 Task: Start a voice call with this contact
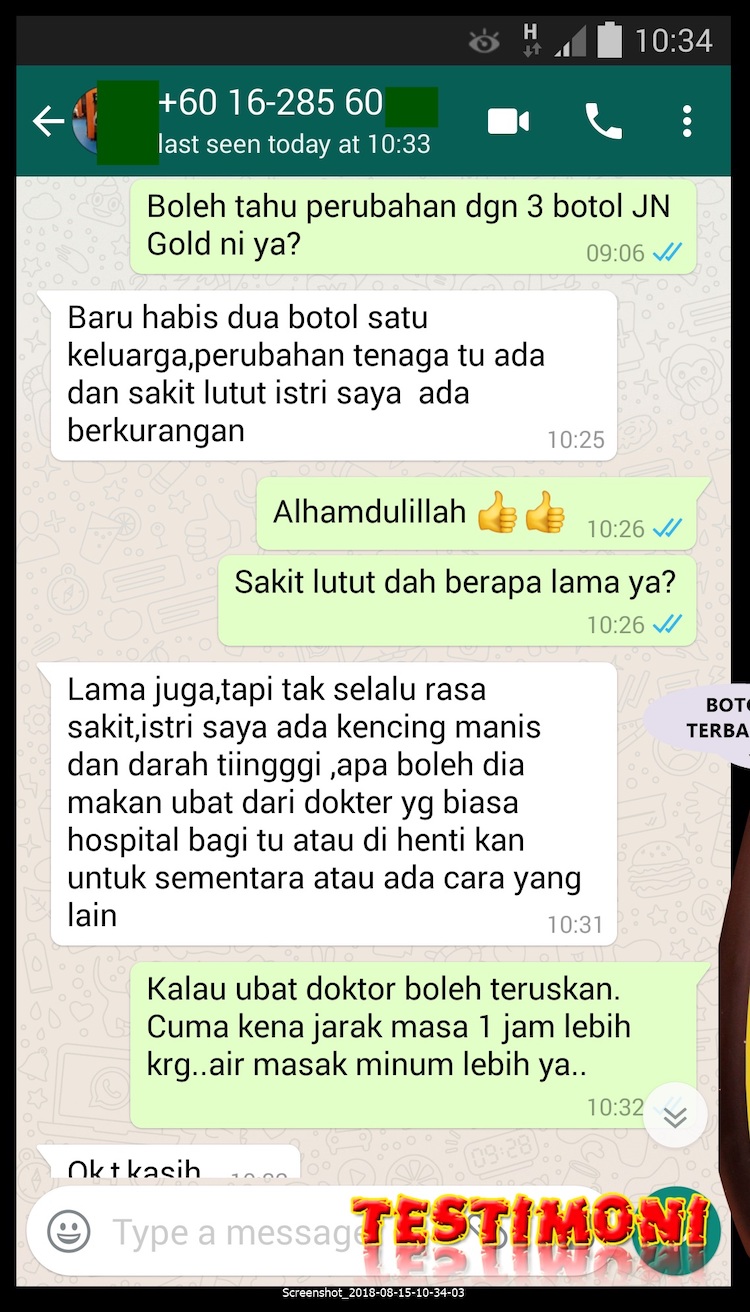(603, 121)
